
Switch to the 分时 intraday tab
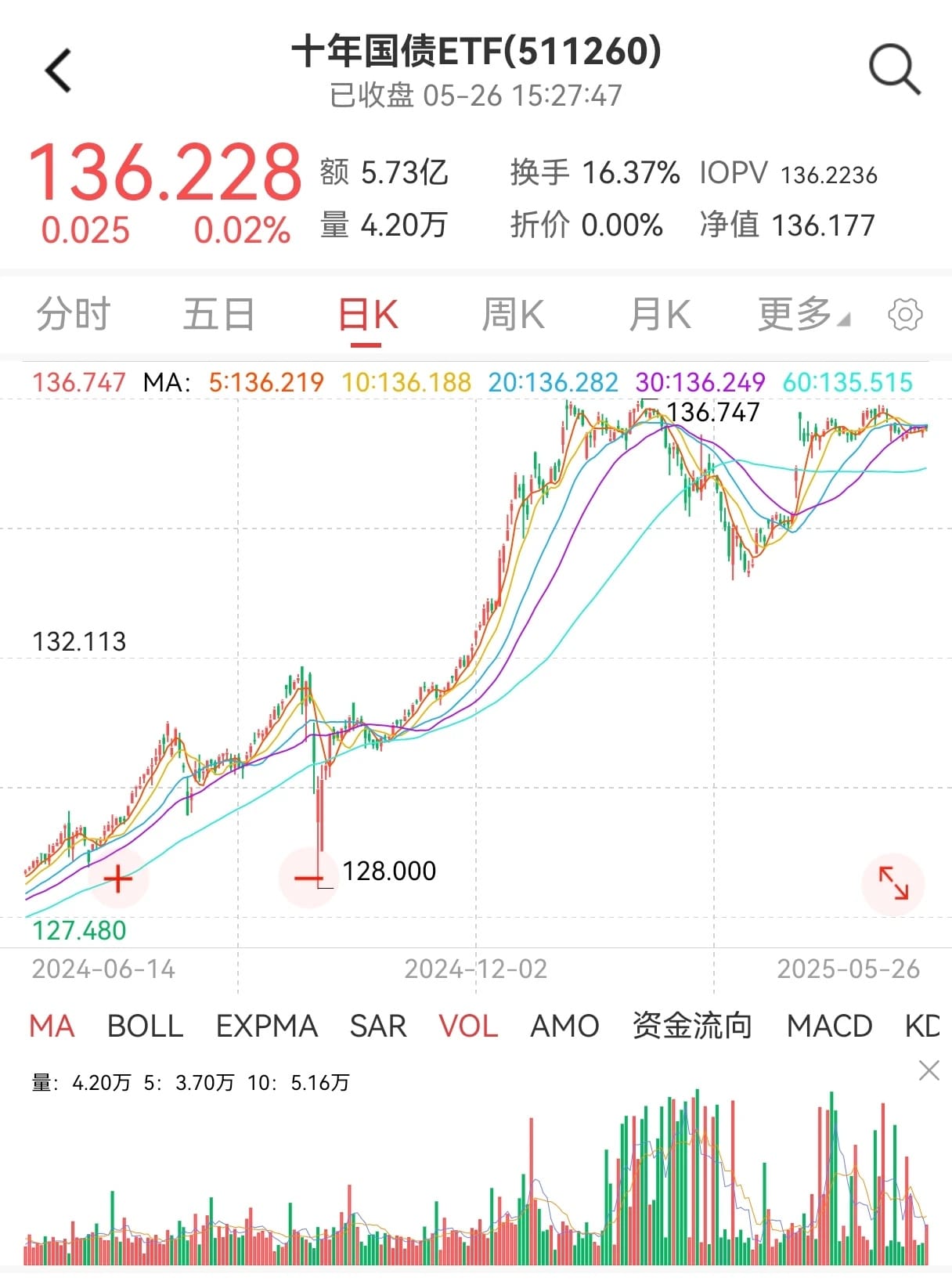coord(70,313)
